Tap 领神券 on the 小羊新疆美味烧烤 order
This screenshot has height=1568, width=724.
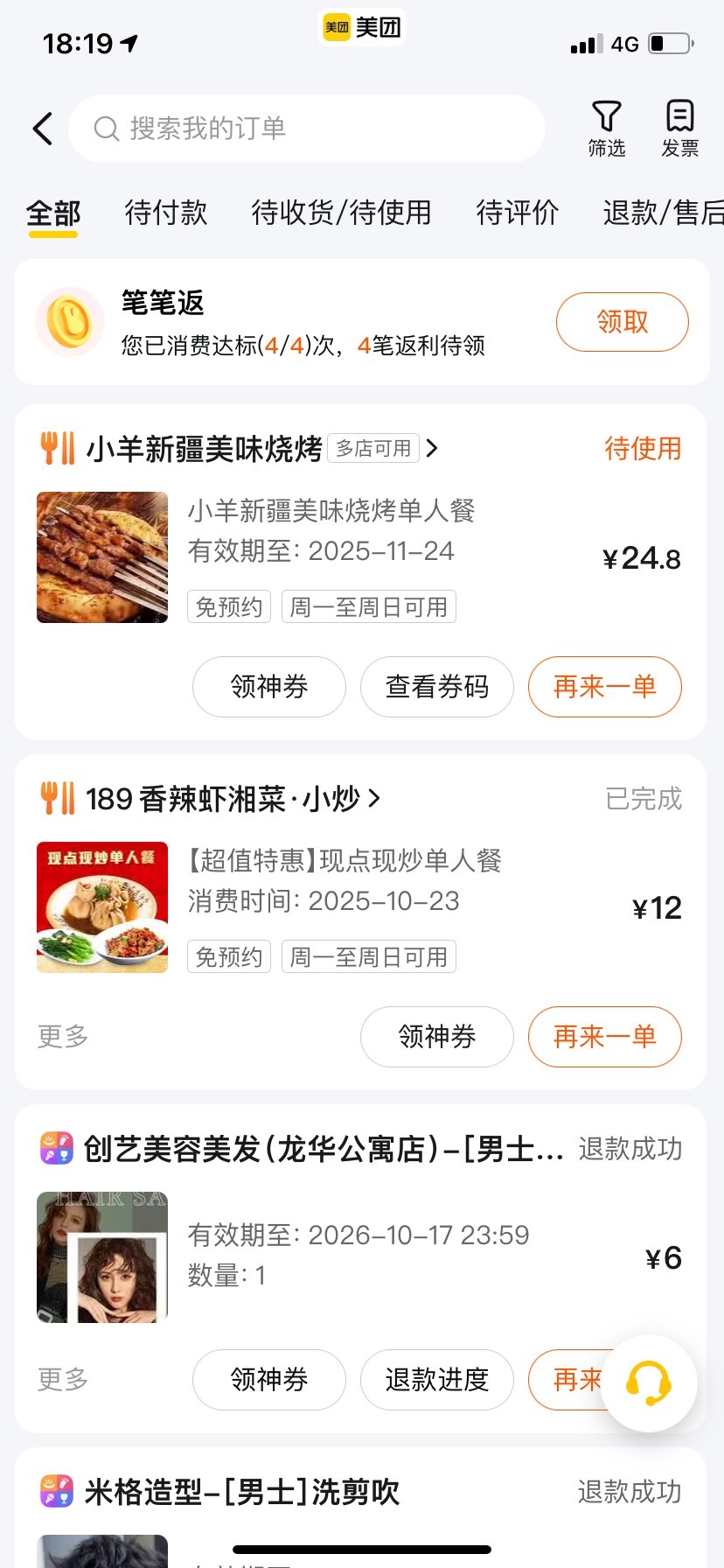tap(268, 687)
